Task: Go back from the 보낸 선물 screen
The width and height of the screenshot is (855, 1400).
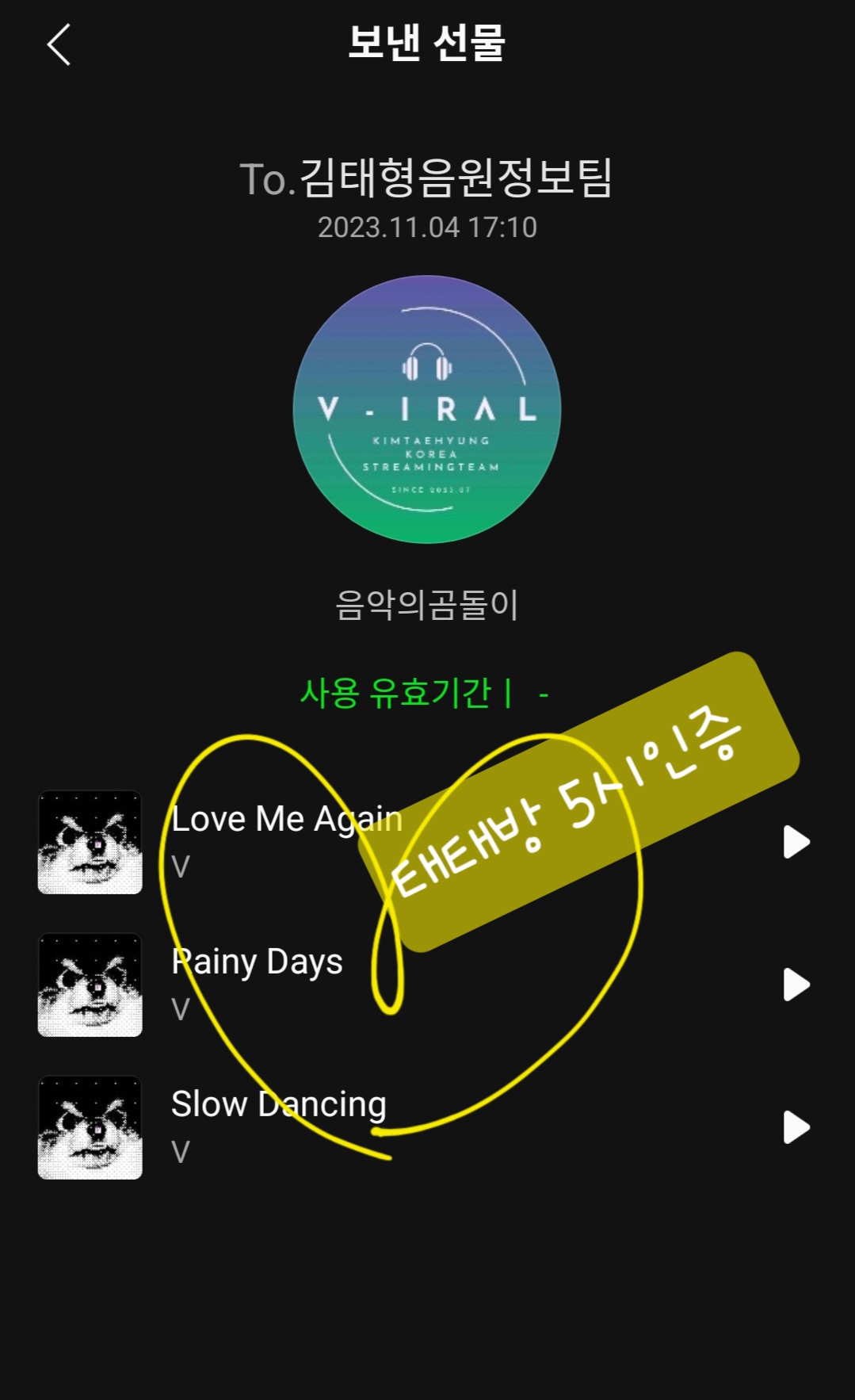Action: (x=59, y=44)
